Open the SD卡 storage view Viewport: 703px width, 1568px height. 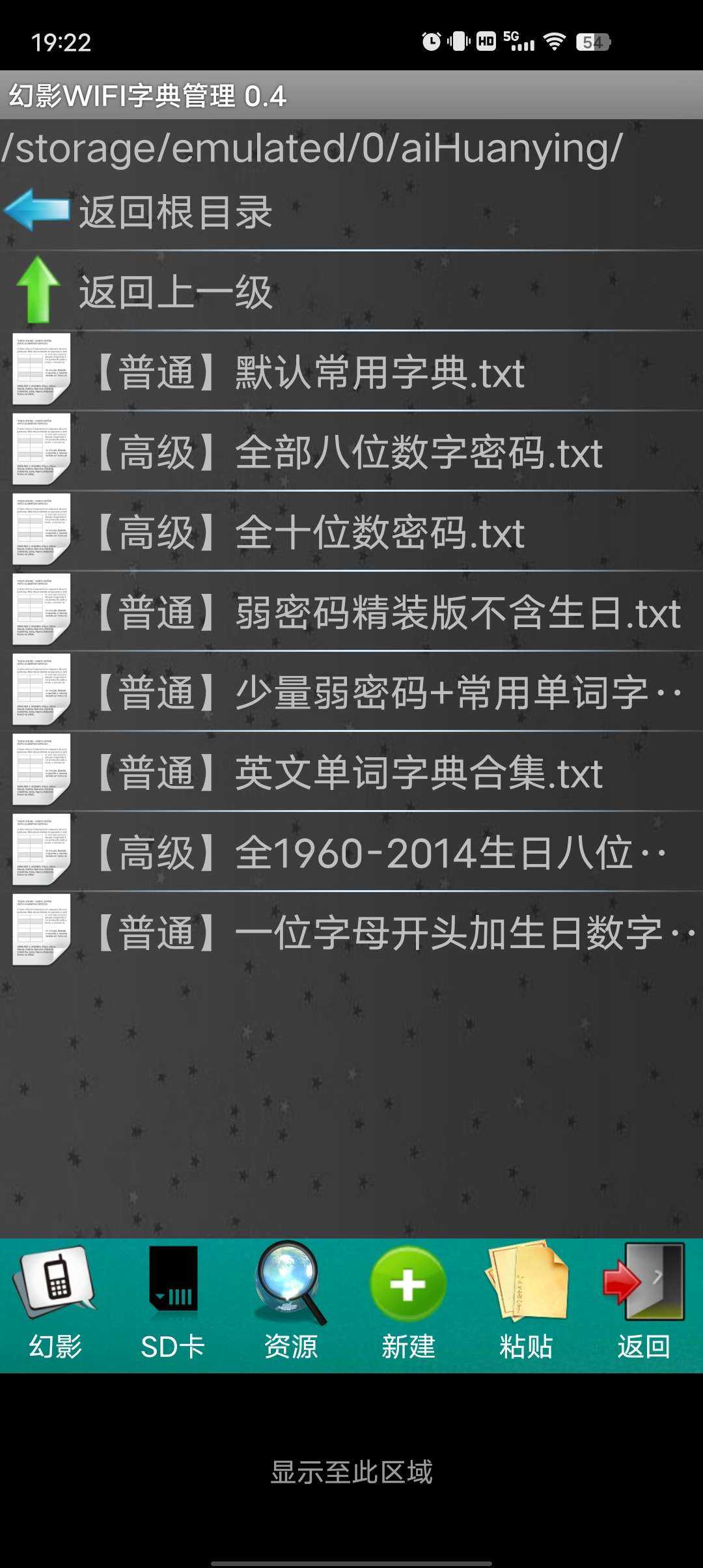(173, 1302)
